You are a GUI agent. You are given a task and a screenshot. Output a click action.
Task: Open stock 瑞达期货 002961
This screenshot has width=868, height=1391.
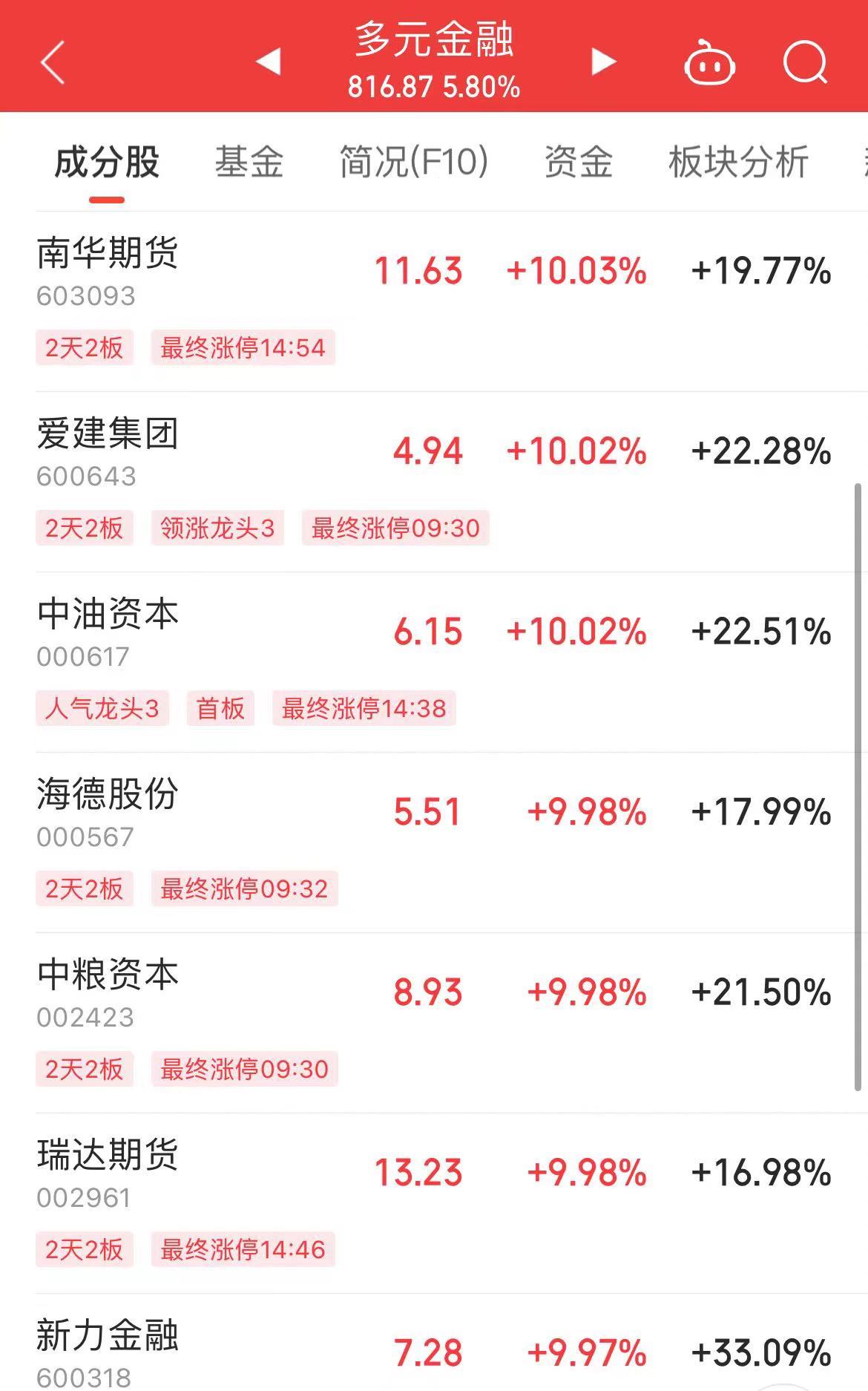[x=434, y=1203]
